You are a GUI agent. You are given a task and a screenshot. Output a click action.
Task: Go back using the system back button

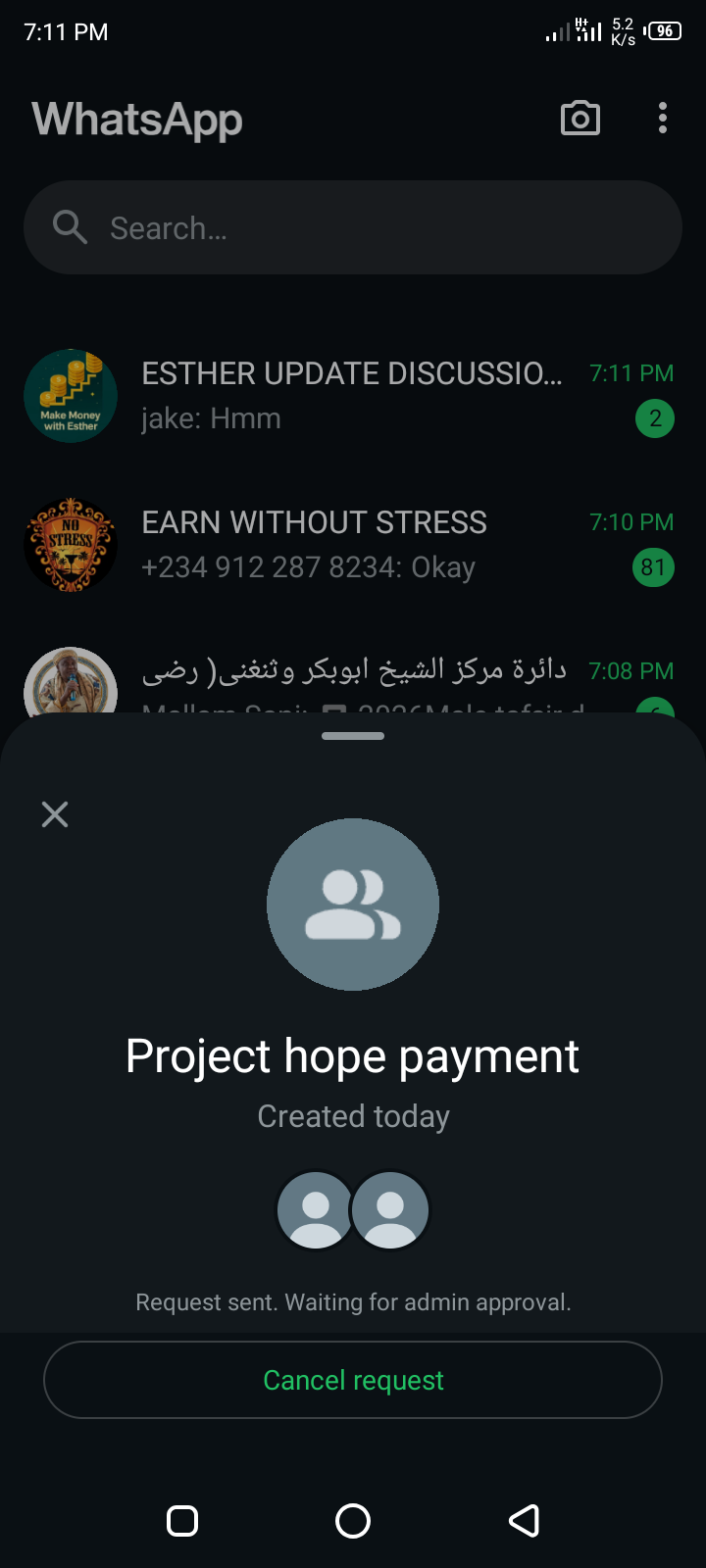[524, 1521]
